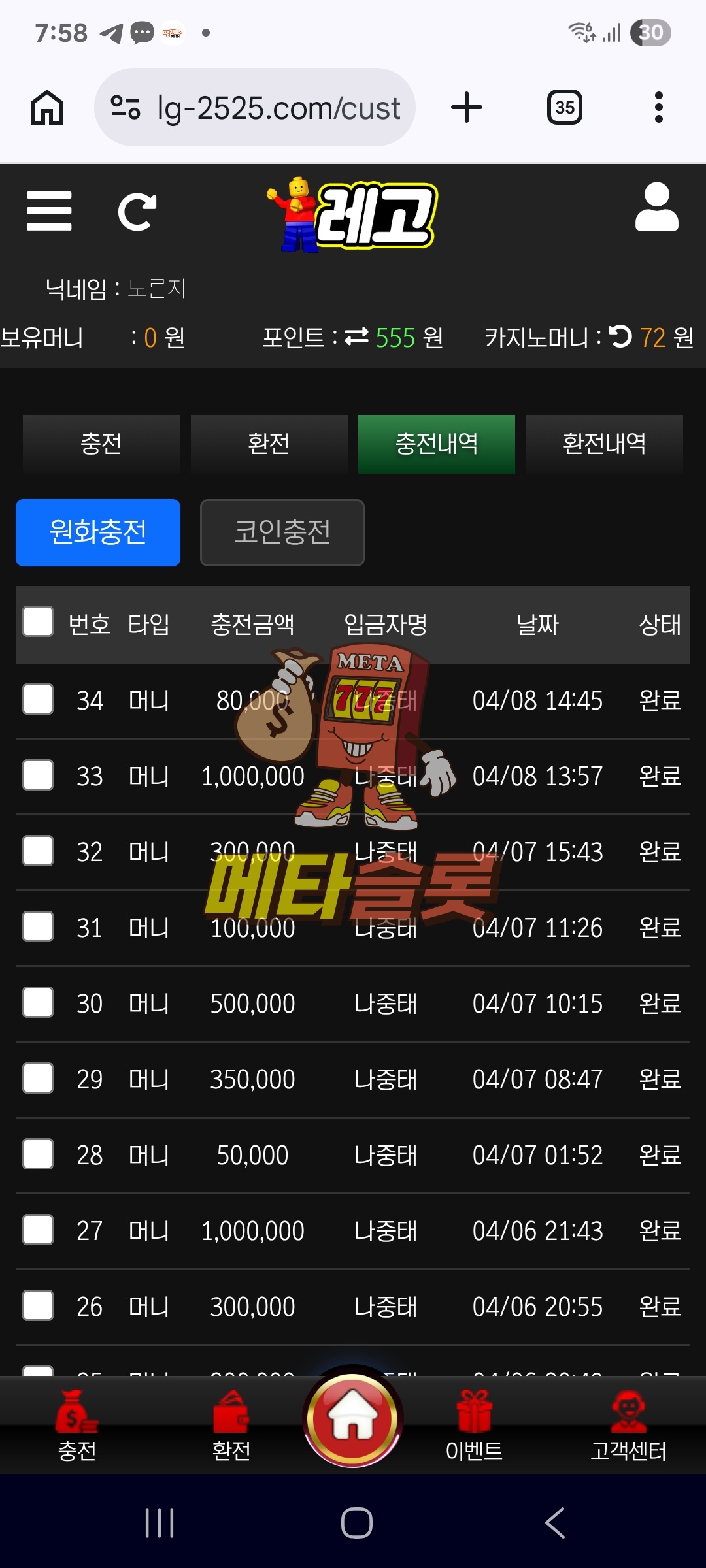Image resolution: width=706 pixels, height=1568 pixels.
Task: Convert points using the swap icon
Action: pyautogui.click(x=357, y=336)
